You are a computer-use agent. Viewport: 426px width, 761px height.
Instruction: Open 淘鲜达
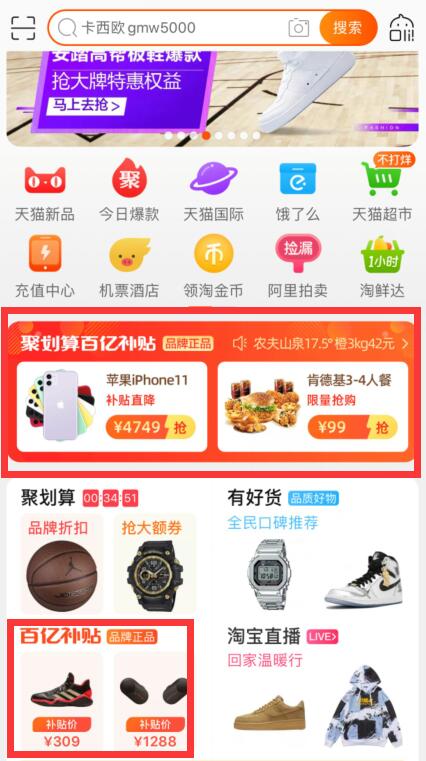click(382, 267)
